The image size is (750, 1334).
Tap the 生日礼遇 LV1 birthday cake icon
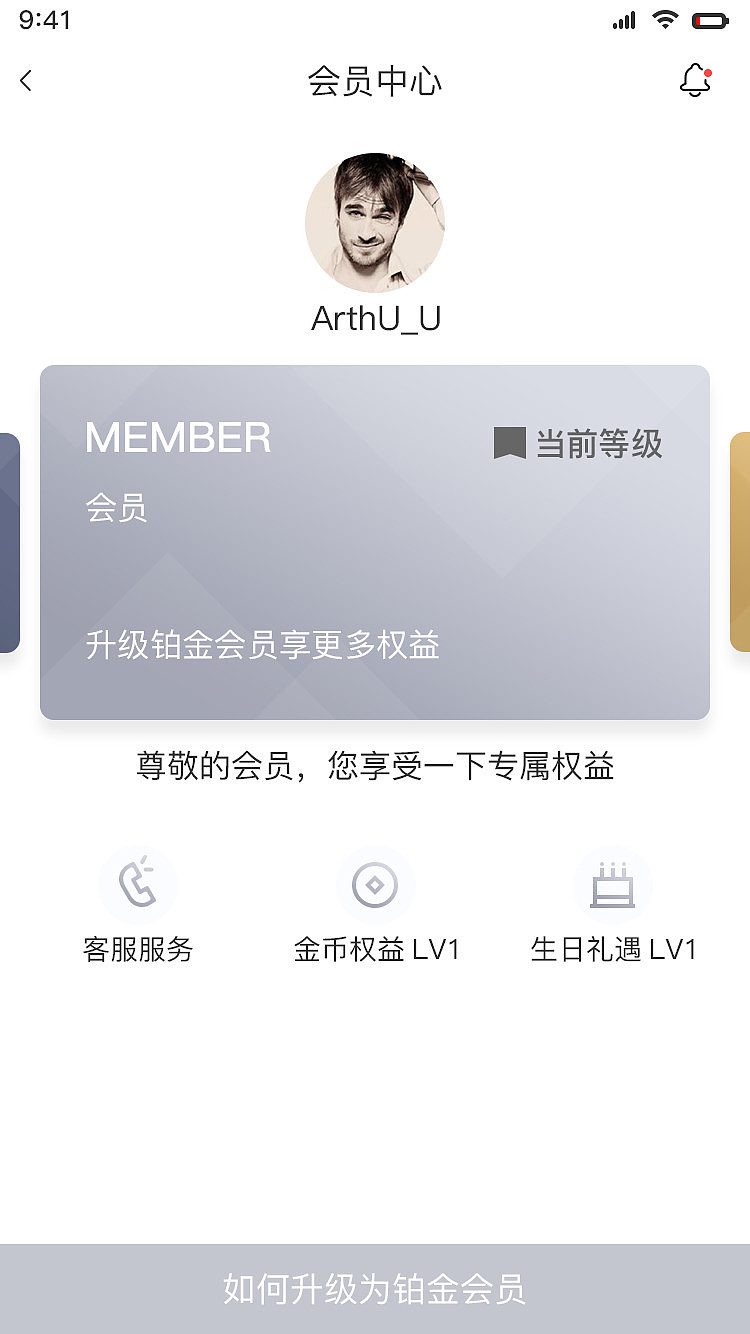[613, 885]
